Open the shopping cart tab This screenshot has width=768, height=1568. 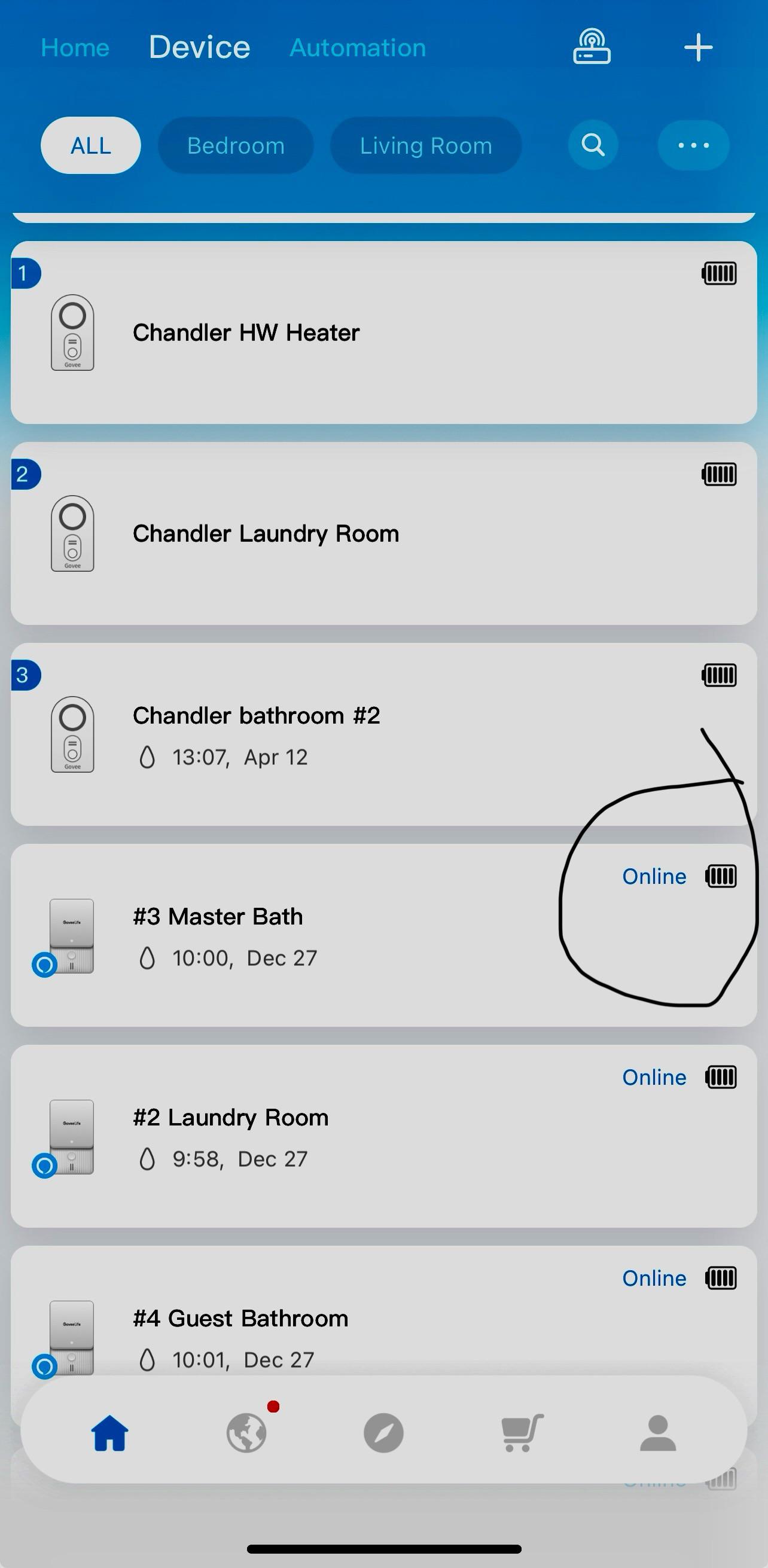point(521,1433)
